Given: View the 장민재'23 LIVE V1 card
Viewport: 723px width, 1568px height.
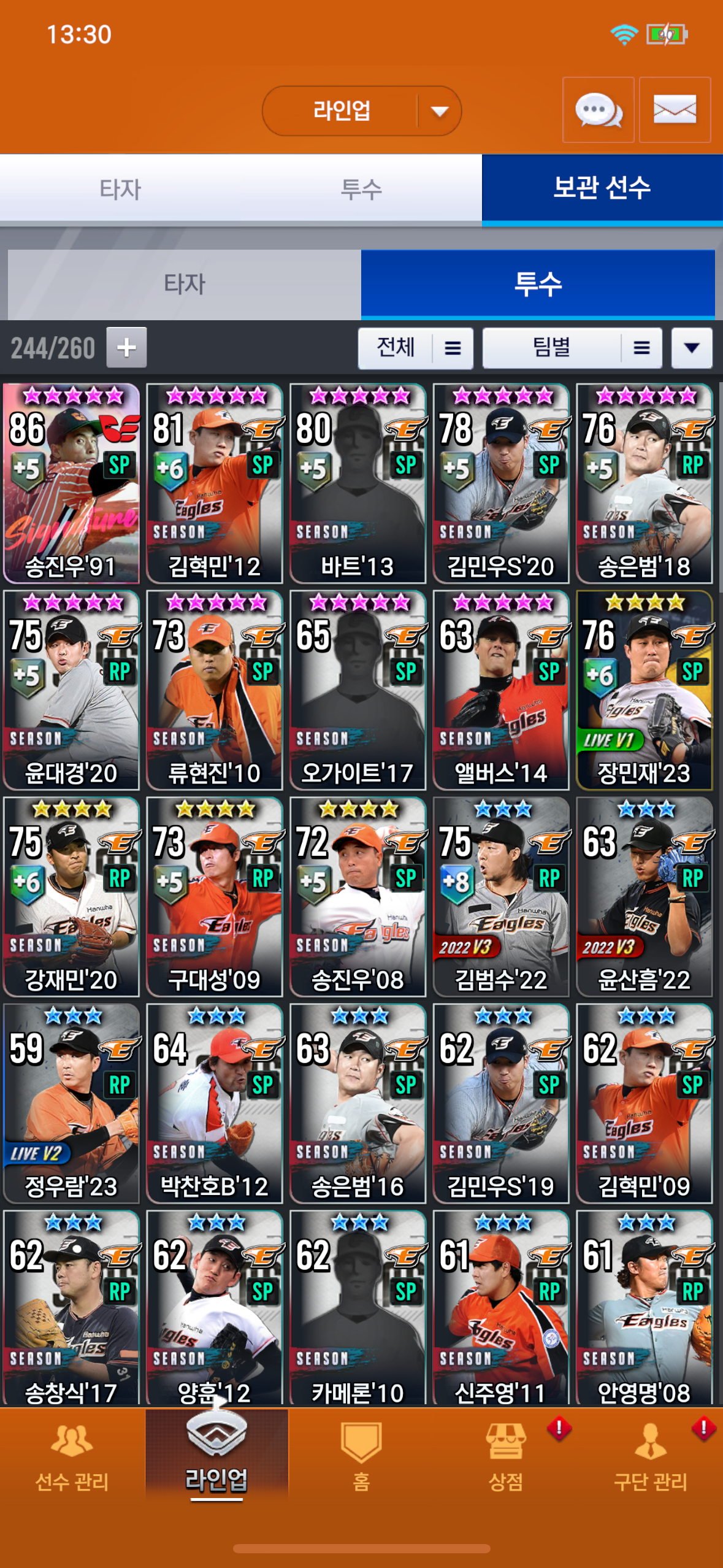Looking at the screenshot, I should (644, 690).
